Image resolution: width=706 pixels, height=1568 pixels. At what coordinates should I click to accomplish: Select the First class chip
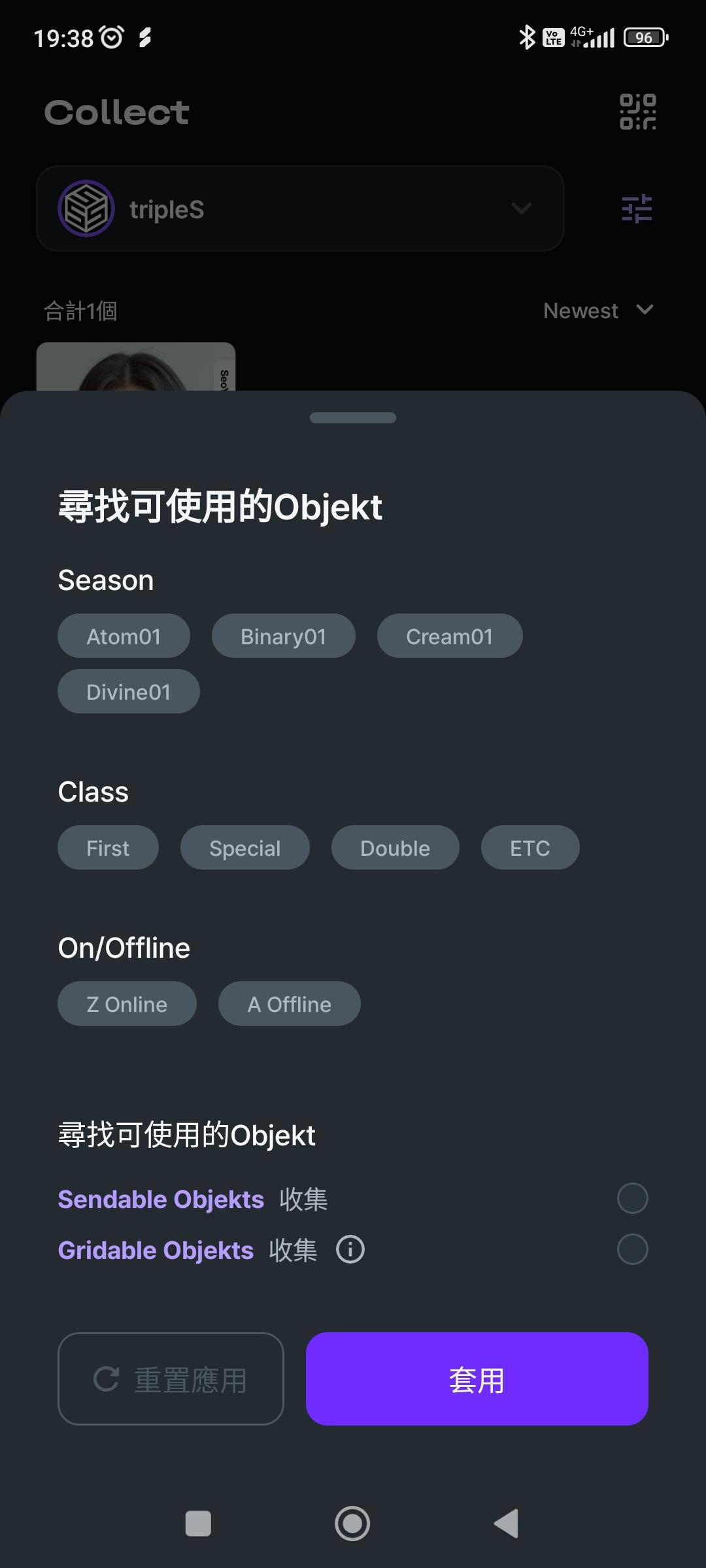pos(108,848)
